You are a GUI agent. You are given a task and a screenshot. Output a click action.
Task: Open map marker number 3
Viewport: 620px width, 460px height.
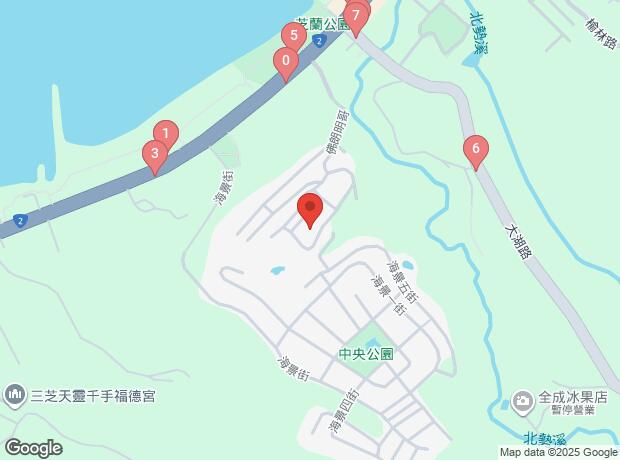154,154
